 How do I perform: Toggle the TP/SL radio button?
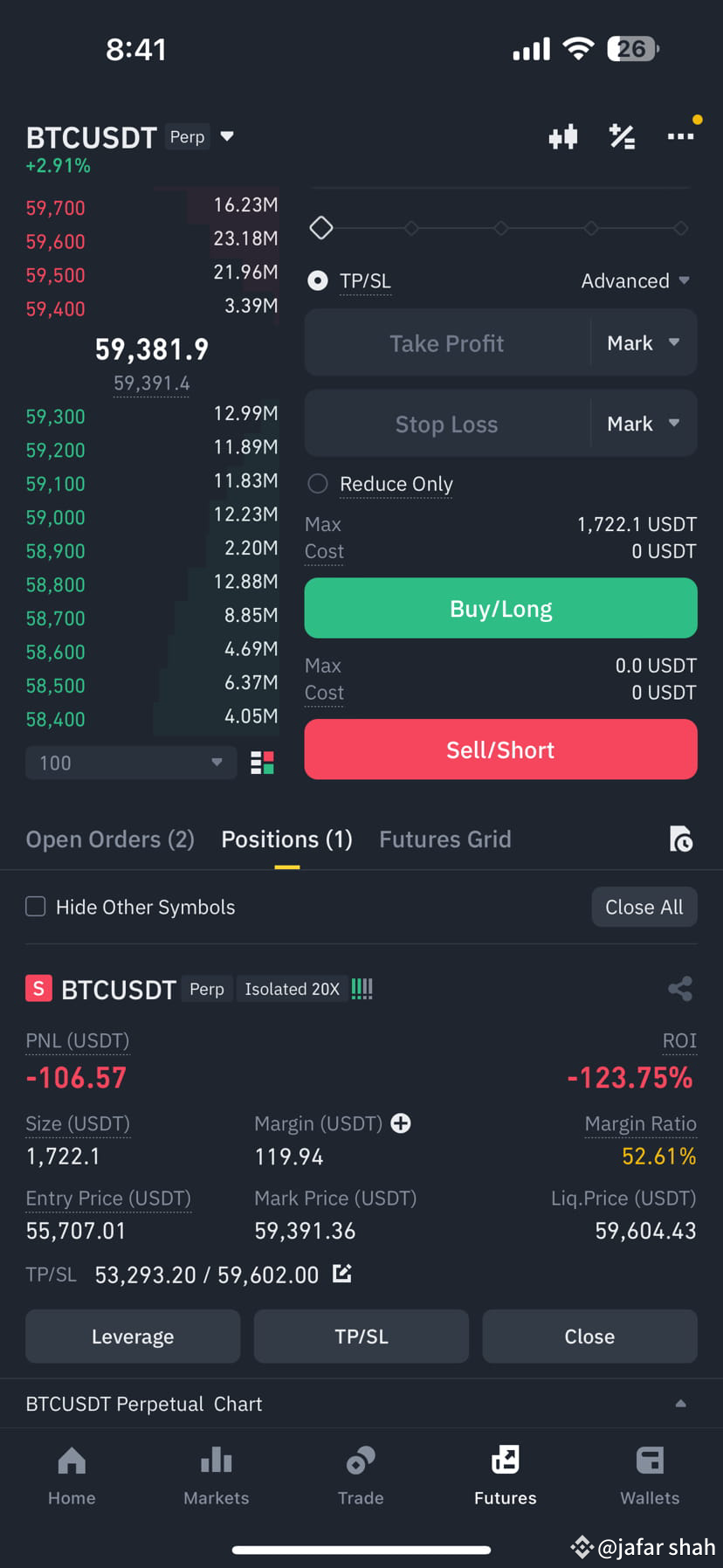point(317,280)
